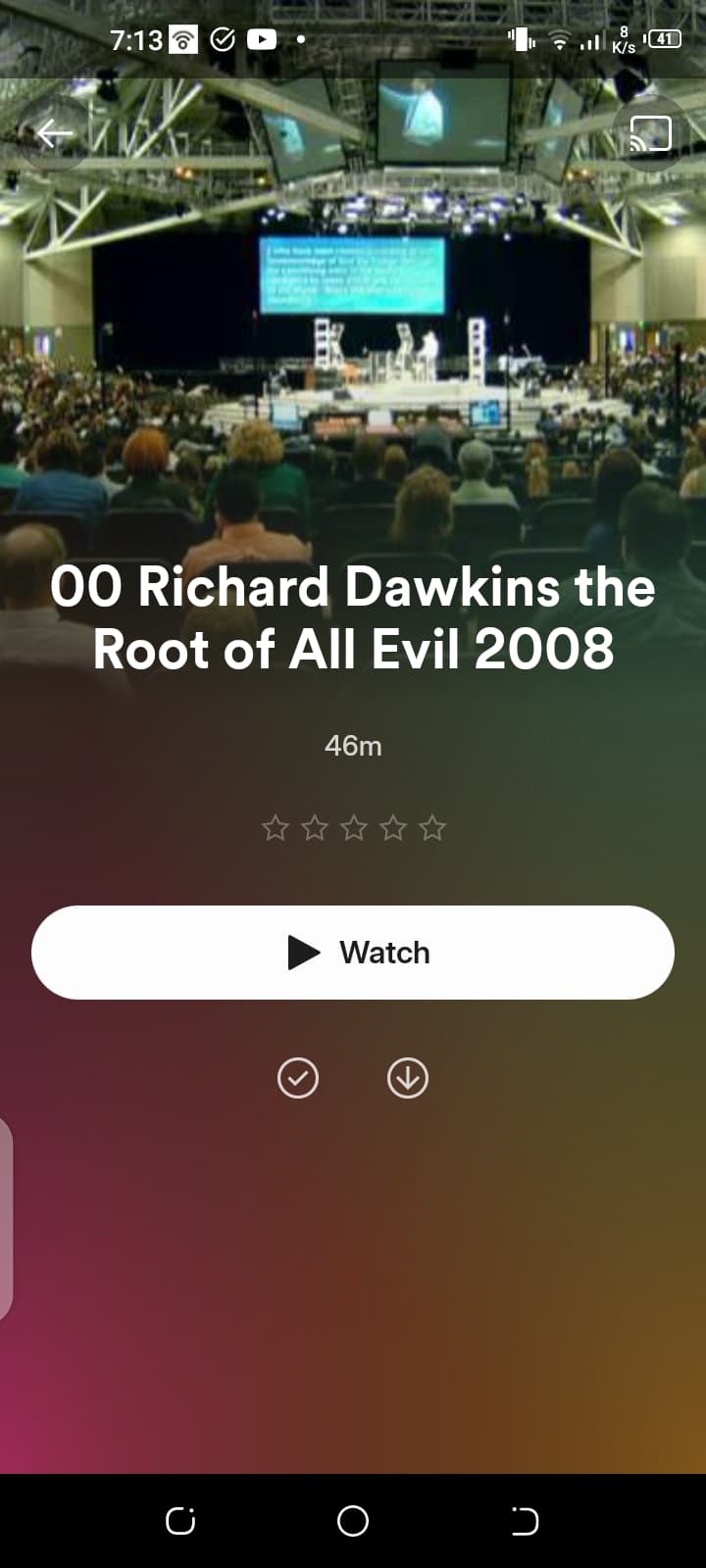The image size is (706, 1568).
Task: Open the cast to device icon
Action: (x=649, y=134)
